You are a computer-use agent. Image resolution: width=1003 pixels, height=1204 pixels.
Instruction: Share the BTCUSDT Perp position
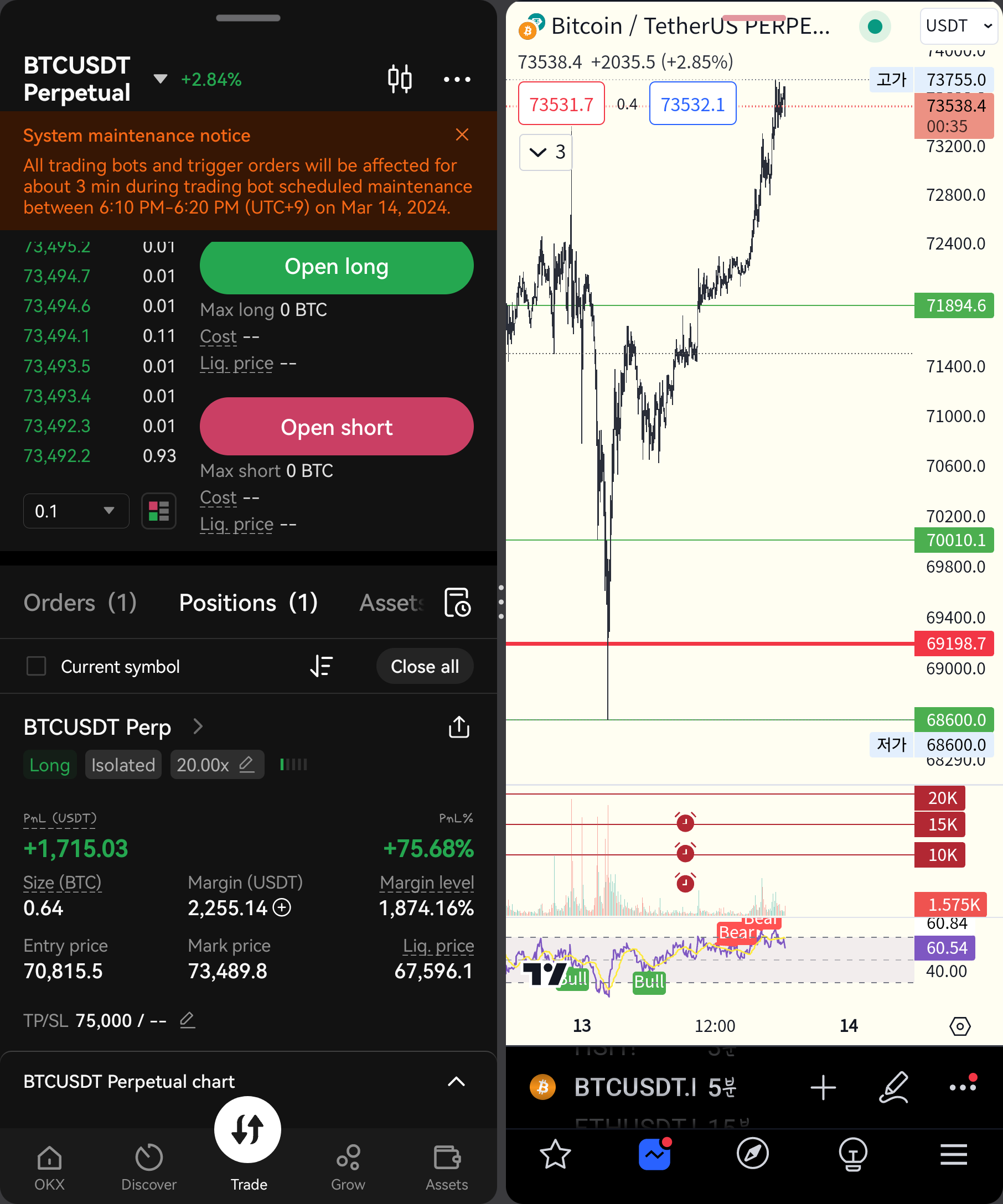pyautogui.click(x=458, y=727)
